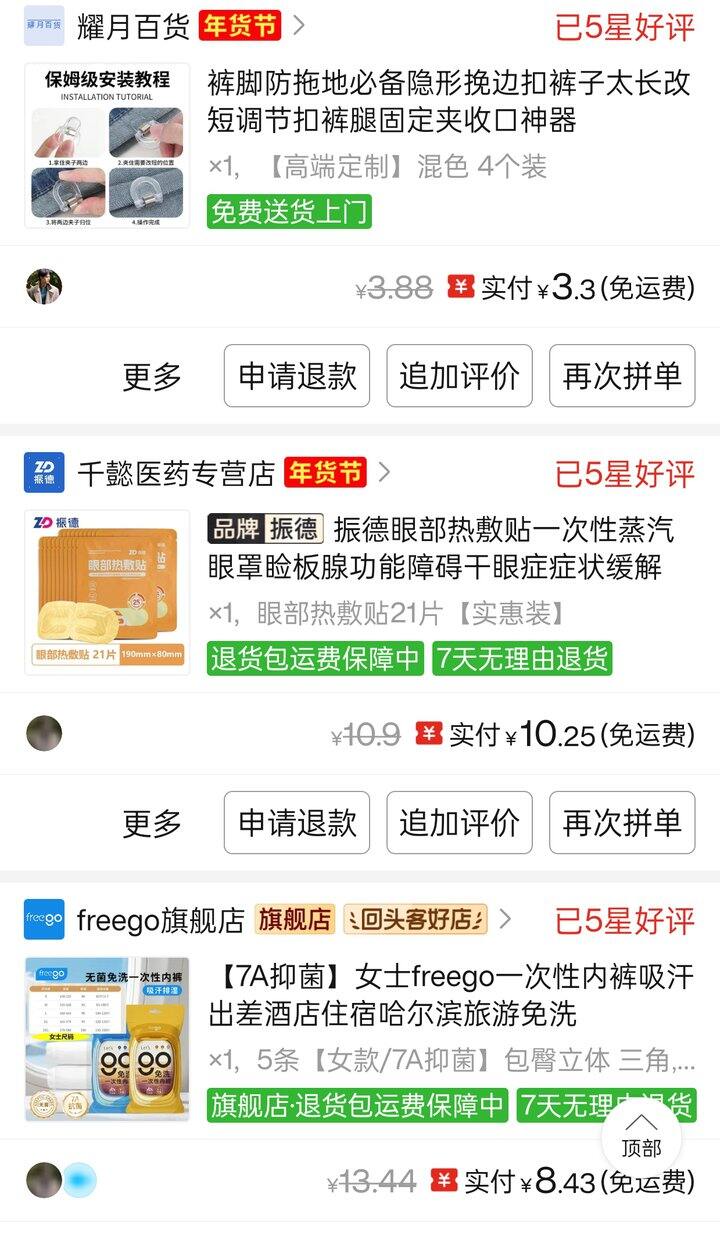
Task: Tap 更多 under the 千懿医药专营店 order
Action: [153, 823]
